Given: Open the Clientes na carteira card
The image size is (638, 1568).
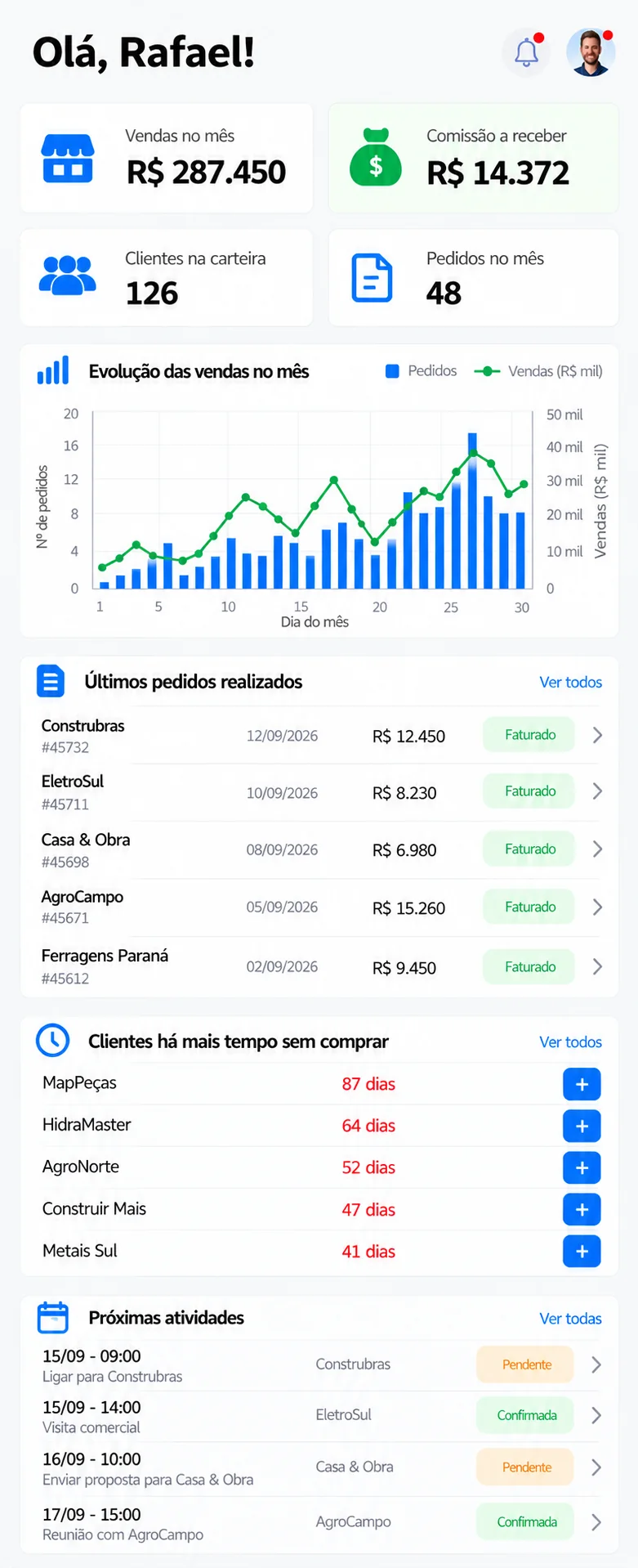Looking at the screenshot, I should pyautogui.click(x=167, y=278).
